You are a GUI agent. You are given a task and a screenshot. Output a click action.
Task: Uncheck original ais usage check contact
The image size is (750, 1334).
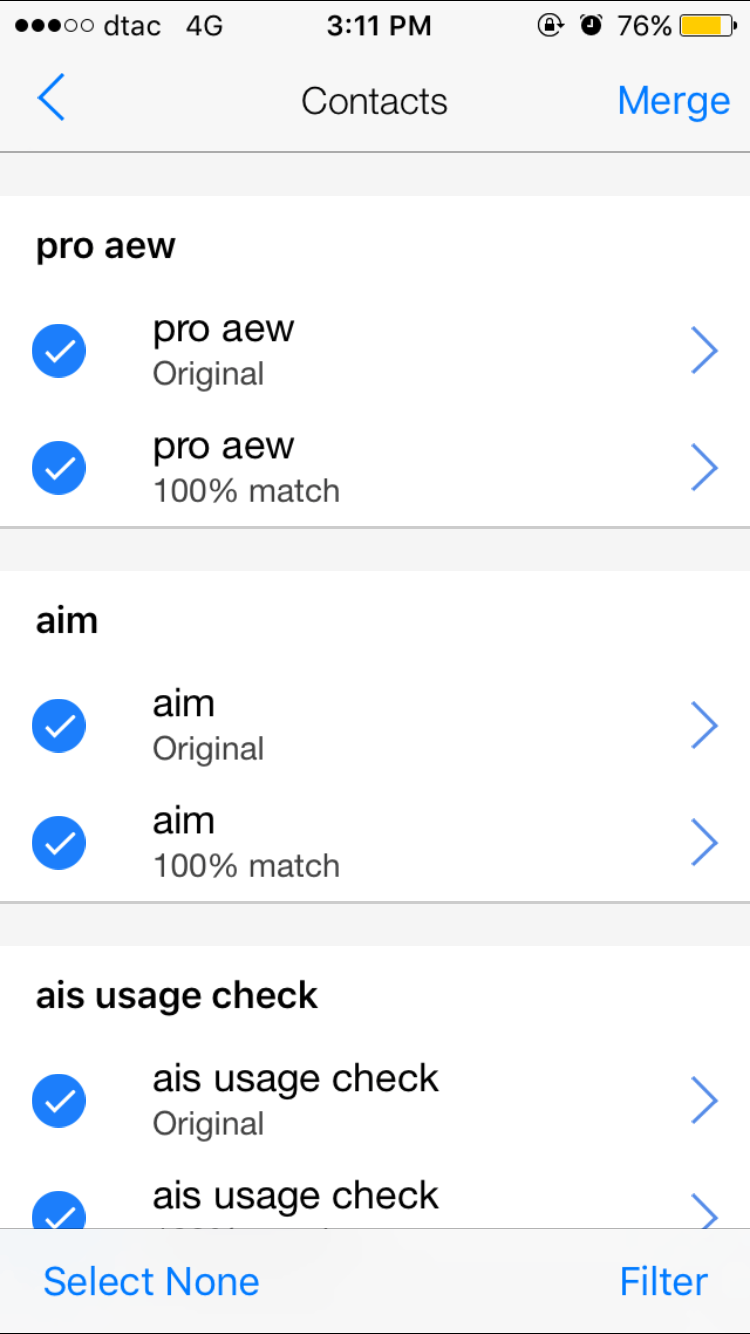pyautogui.click(x=59, y=1101)
